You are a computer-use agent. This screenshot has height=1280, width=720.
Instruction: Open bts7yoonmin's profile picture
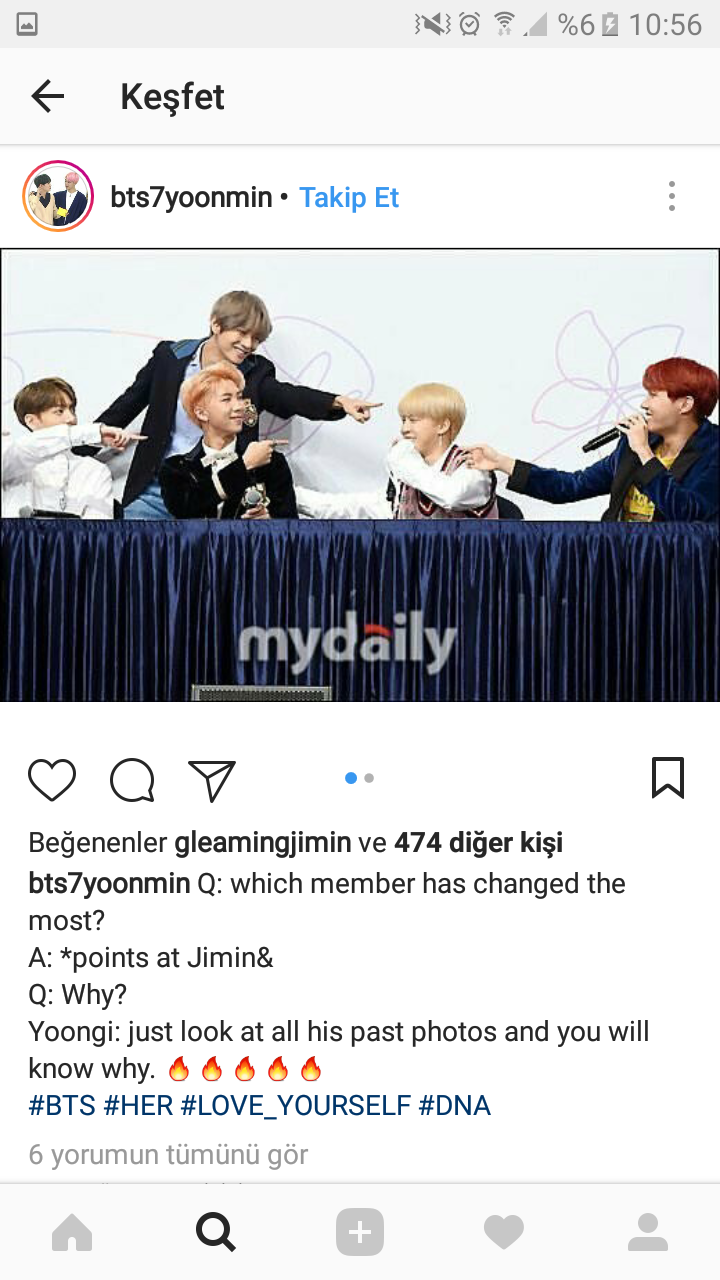coord(58,197)
